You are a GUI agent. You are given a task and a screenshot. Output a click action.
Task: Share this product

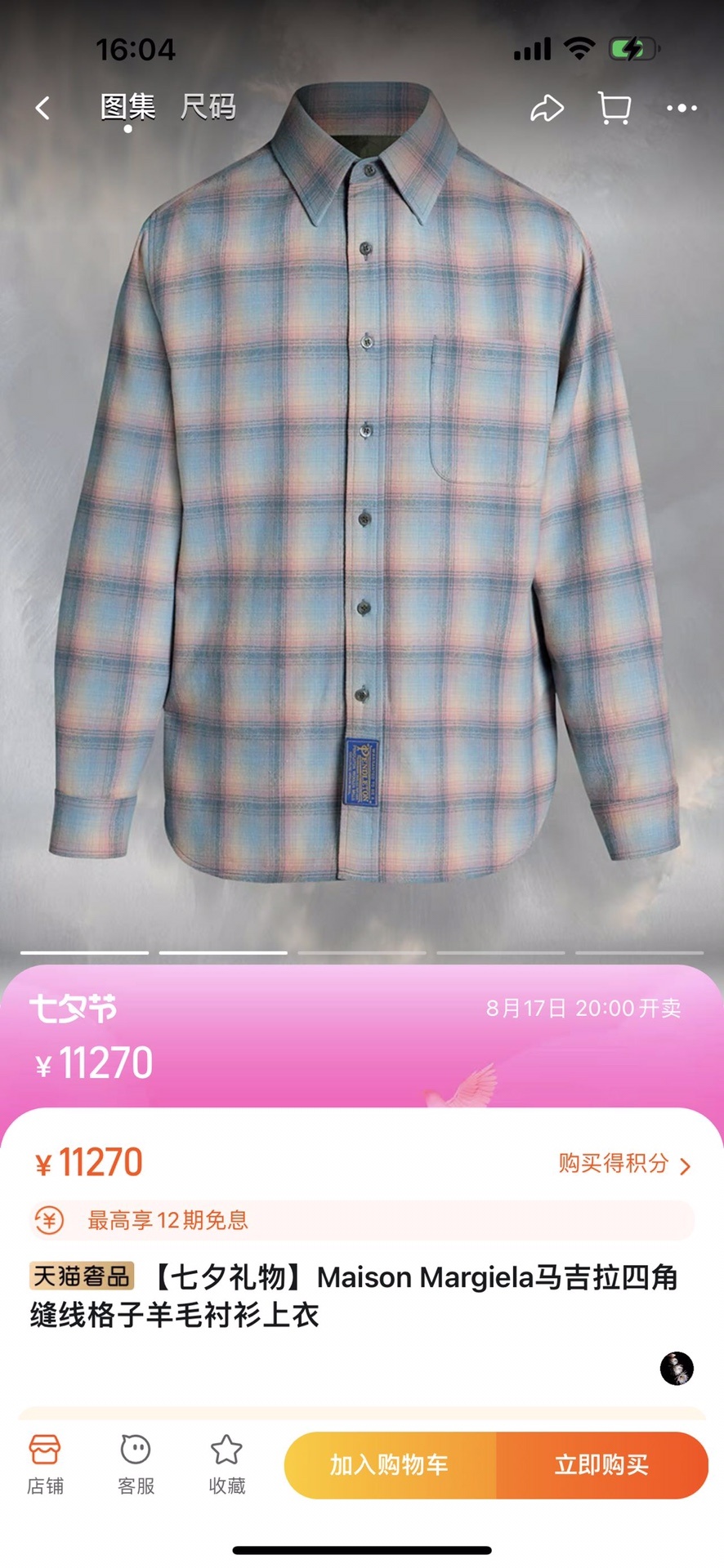(547, 108)
